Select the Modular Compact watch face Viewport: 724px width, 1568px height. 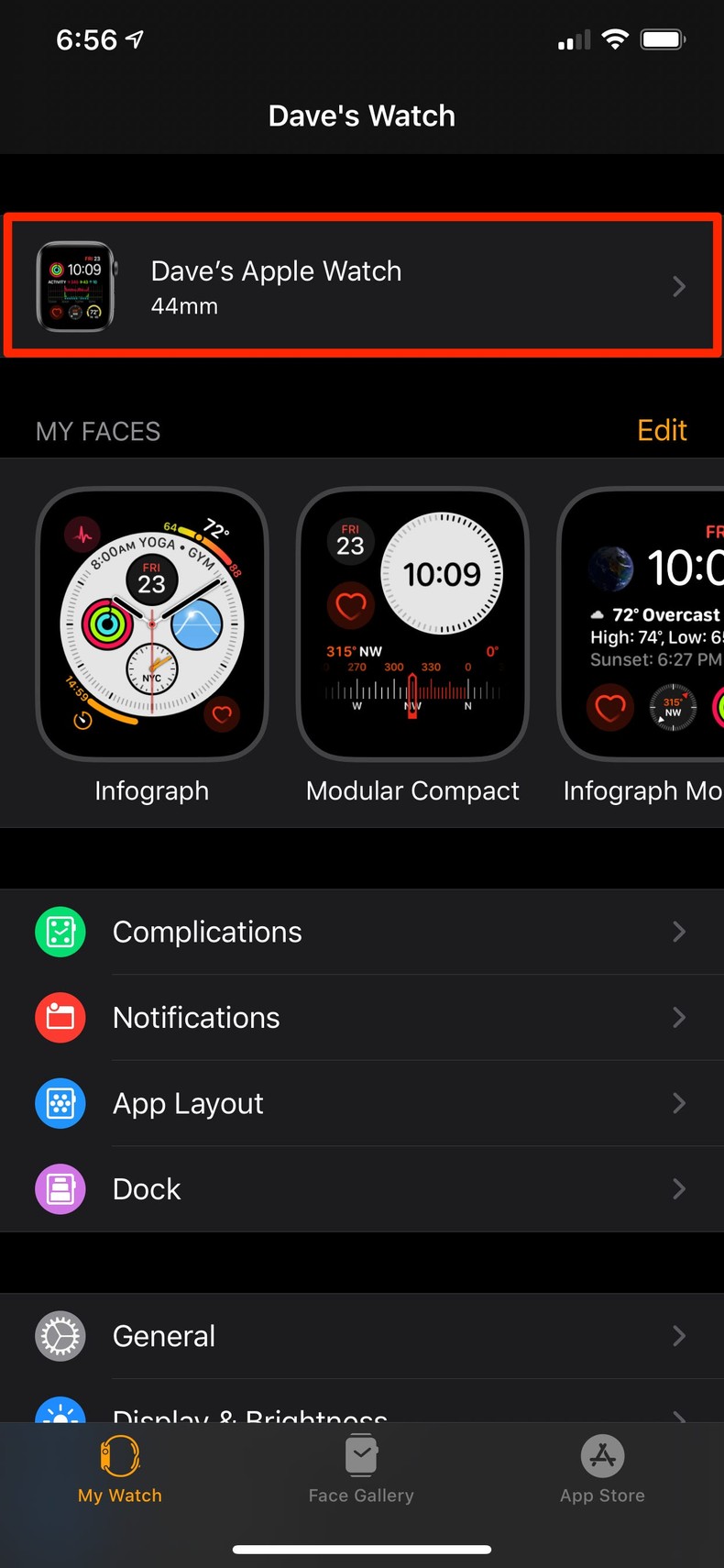point(412,624)
